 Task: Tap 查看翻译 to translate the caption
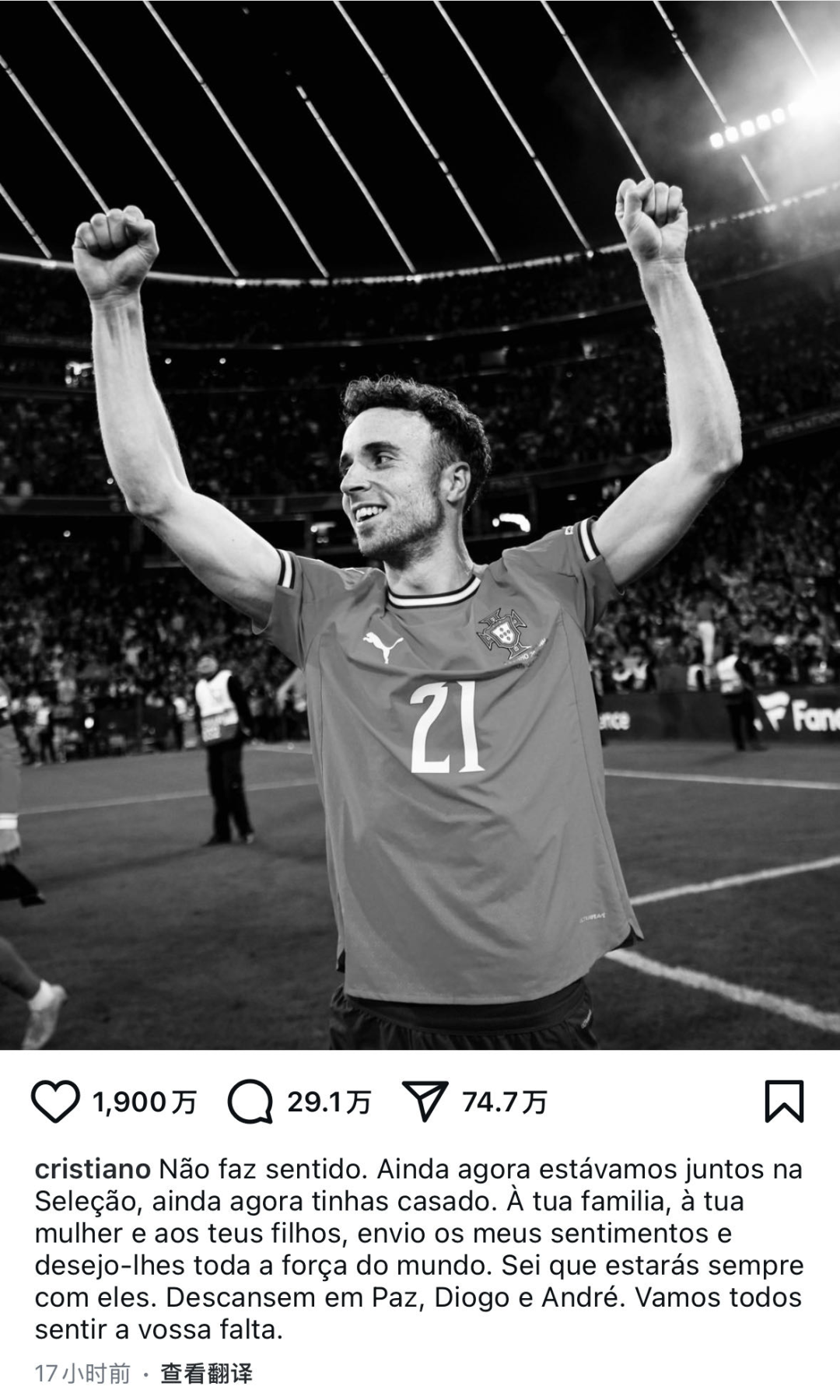(207, 1374)
